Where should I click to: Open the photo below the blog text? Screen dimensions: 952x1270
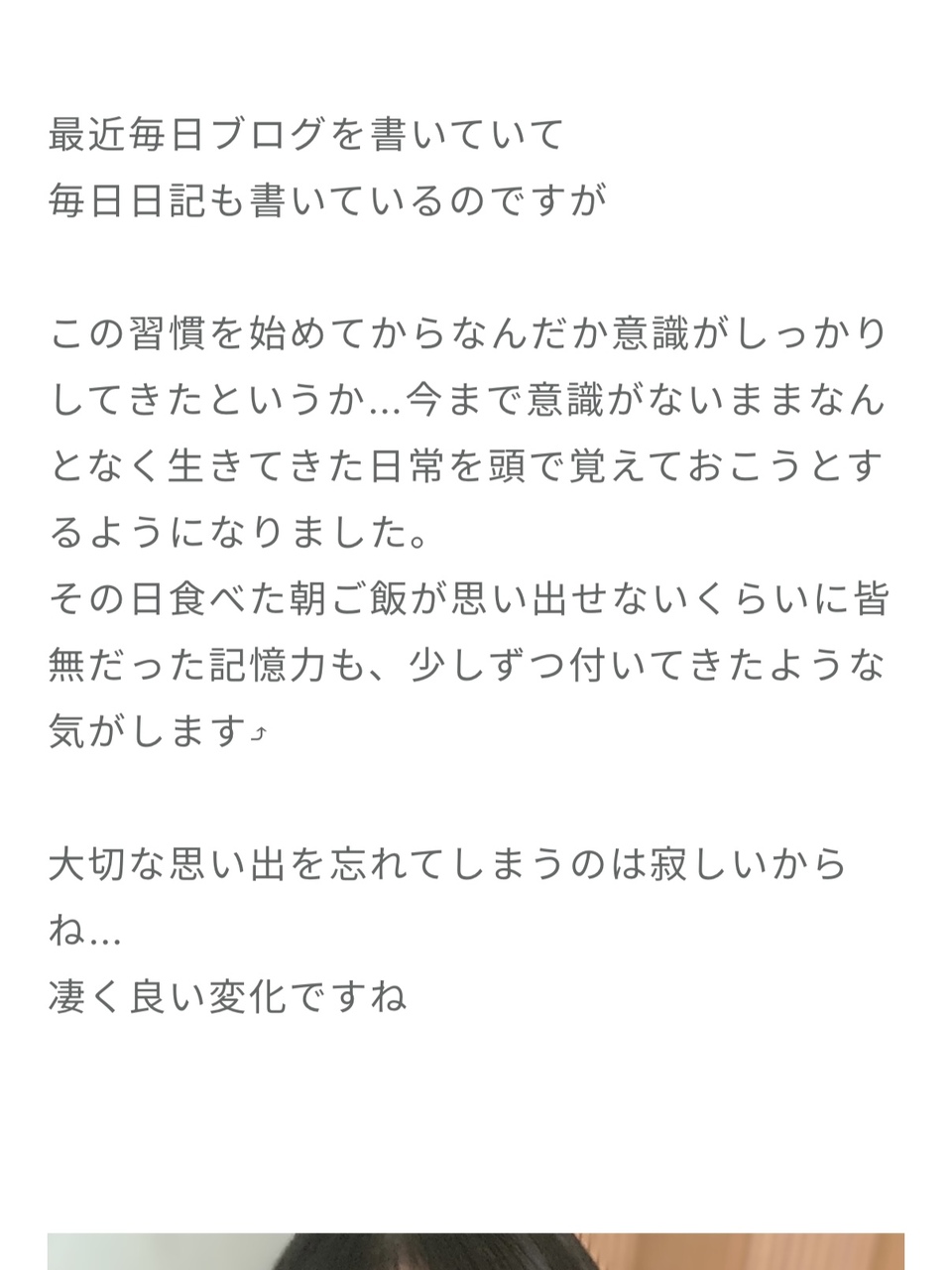pyautogui.click(x=476, y=1251)
